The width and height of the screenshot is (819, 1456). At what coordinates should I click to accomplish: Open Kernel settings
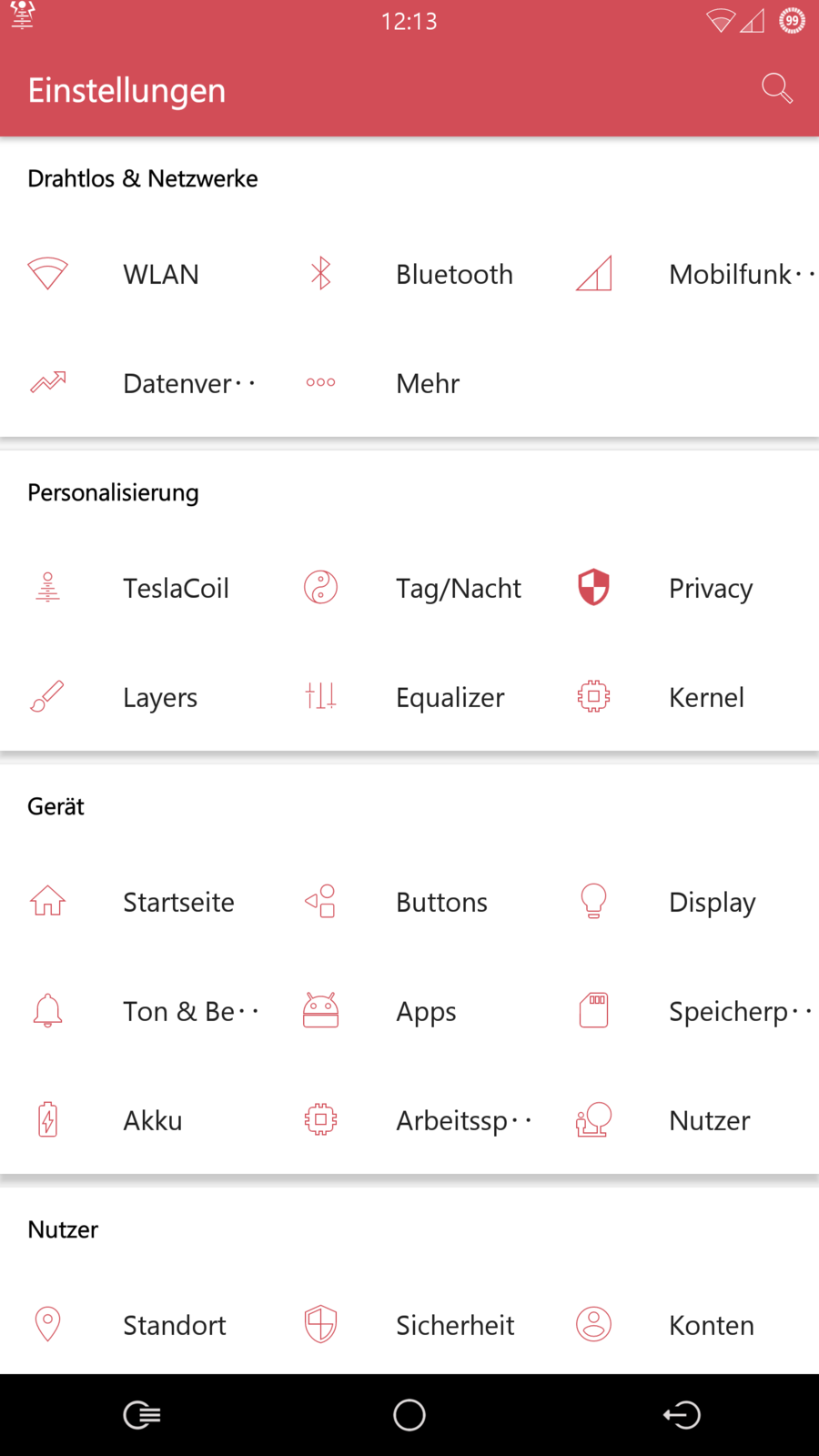[706, 697]
